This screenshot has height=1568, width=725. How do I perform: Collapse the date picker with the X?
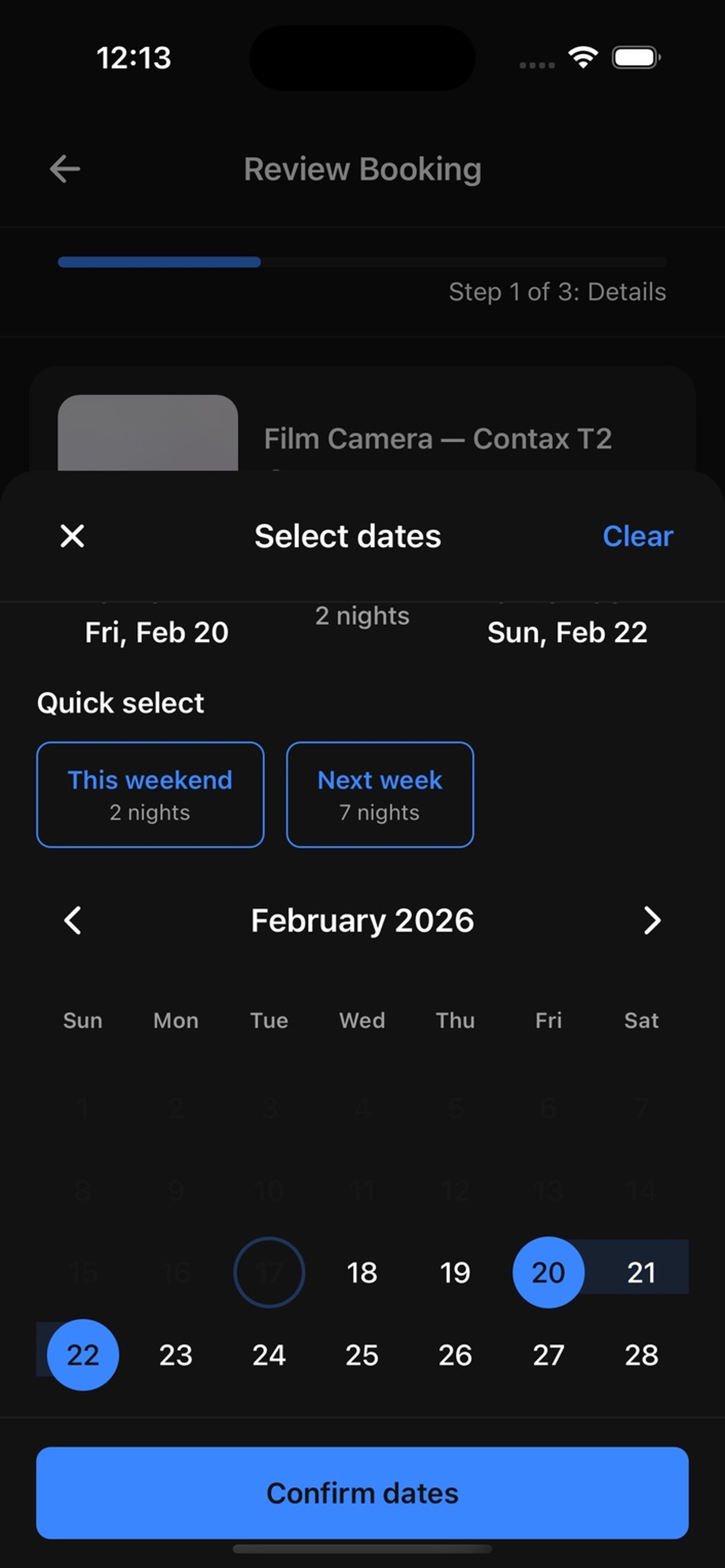tap(71, 536)
